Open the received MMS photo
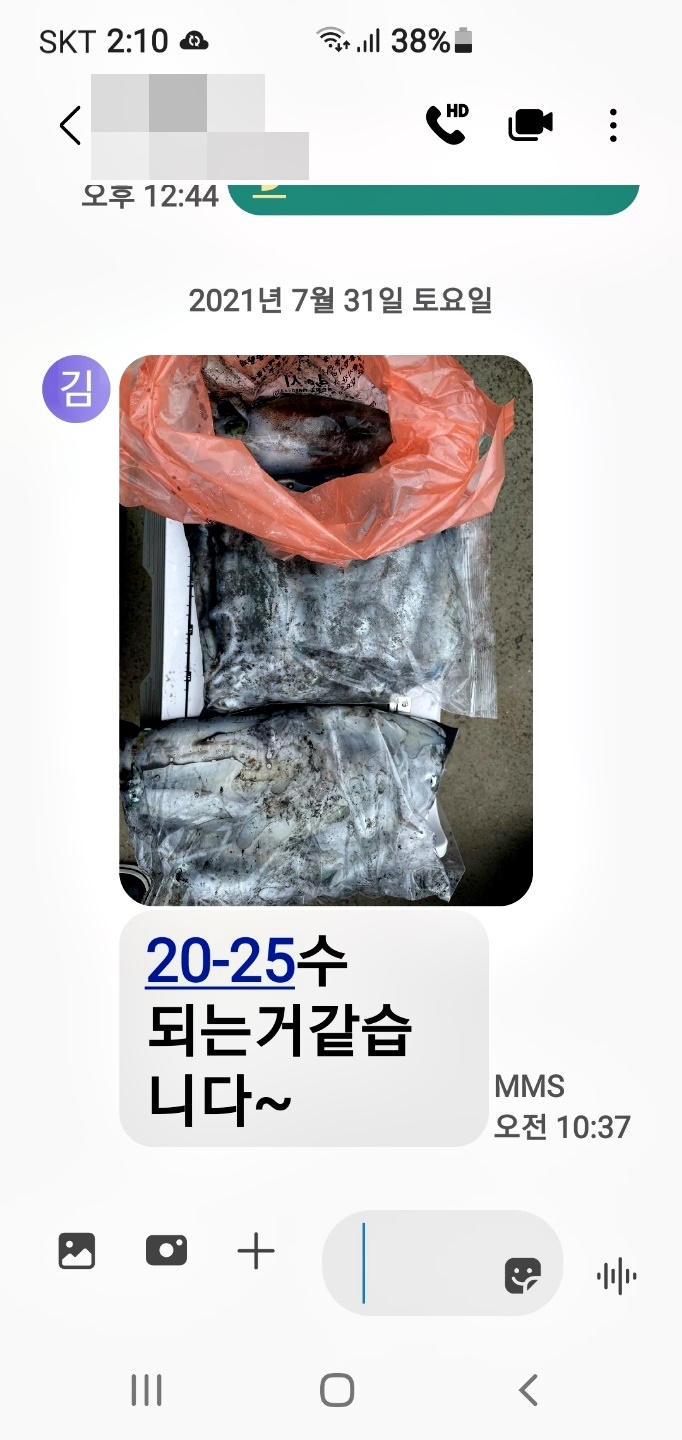 [326, 630]
